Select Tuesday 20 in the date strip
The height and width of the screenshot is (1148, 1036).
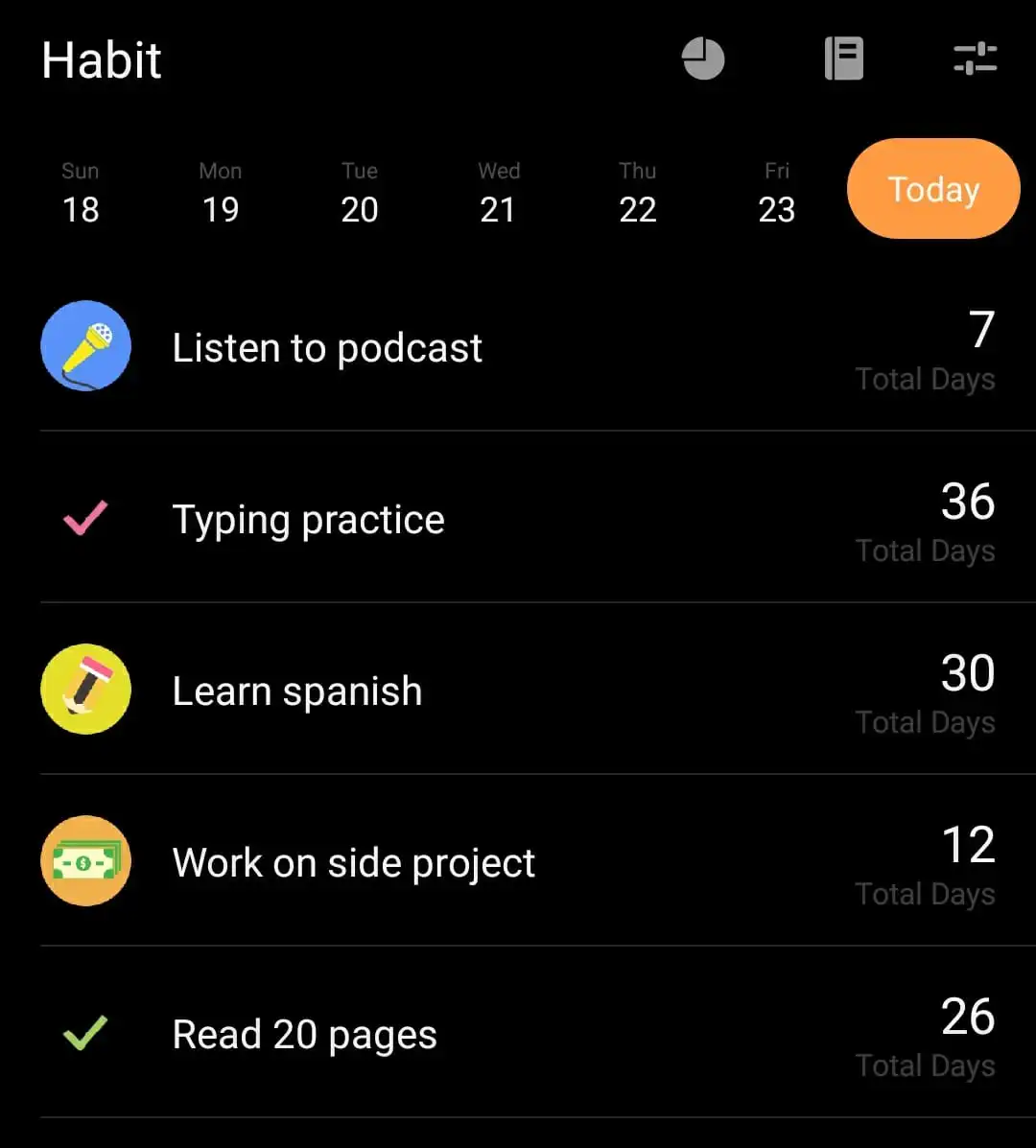click(360, 194)
